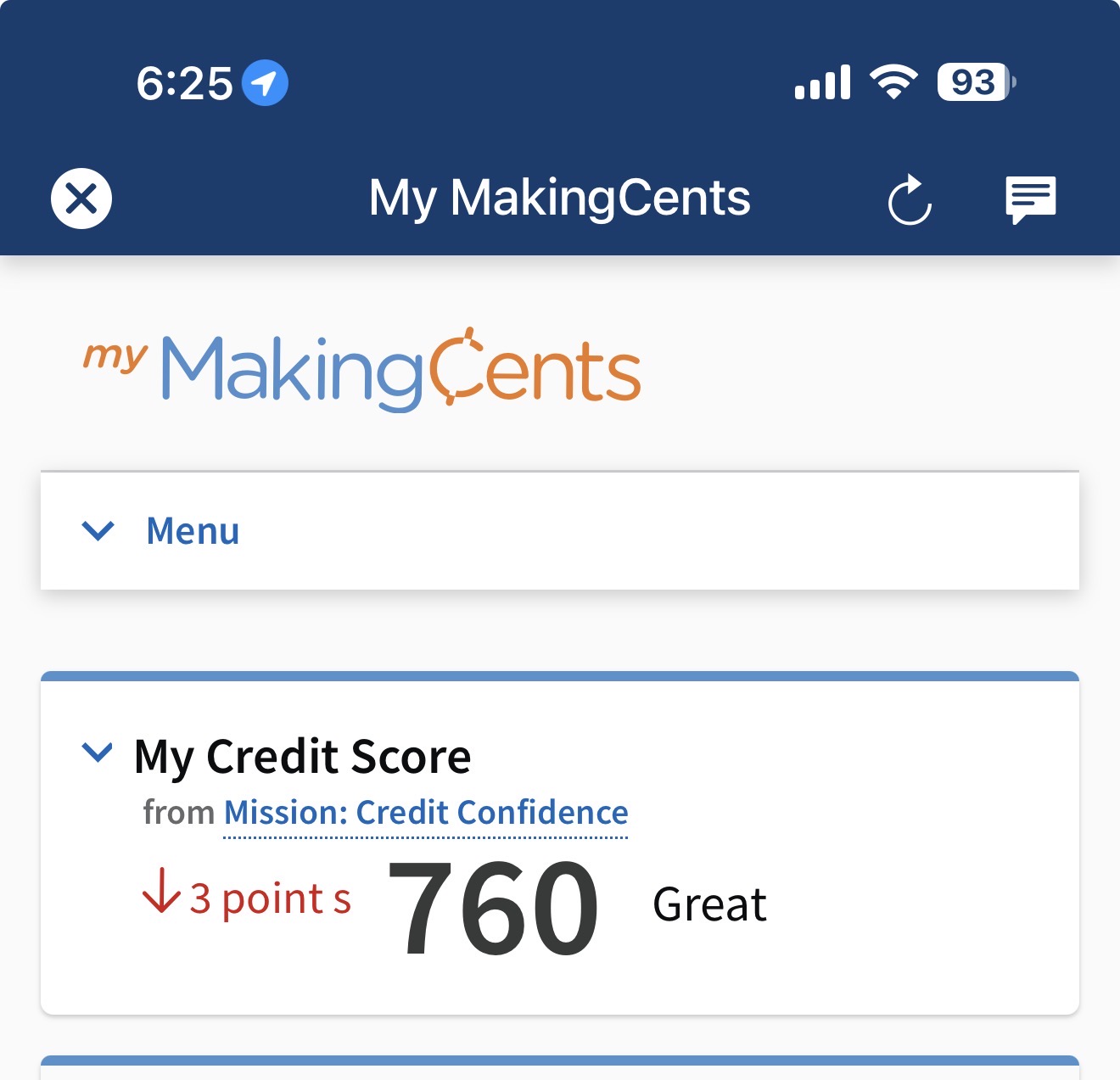Close the My MakingCents view

tap(81, 199)
